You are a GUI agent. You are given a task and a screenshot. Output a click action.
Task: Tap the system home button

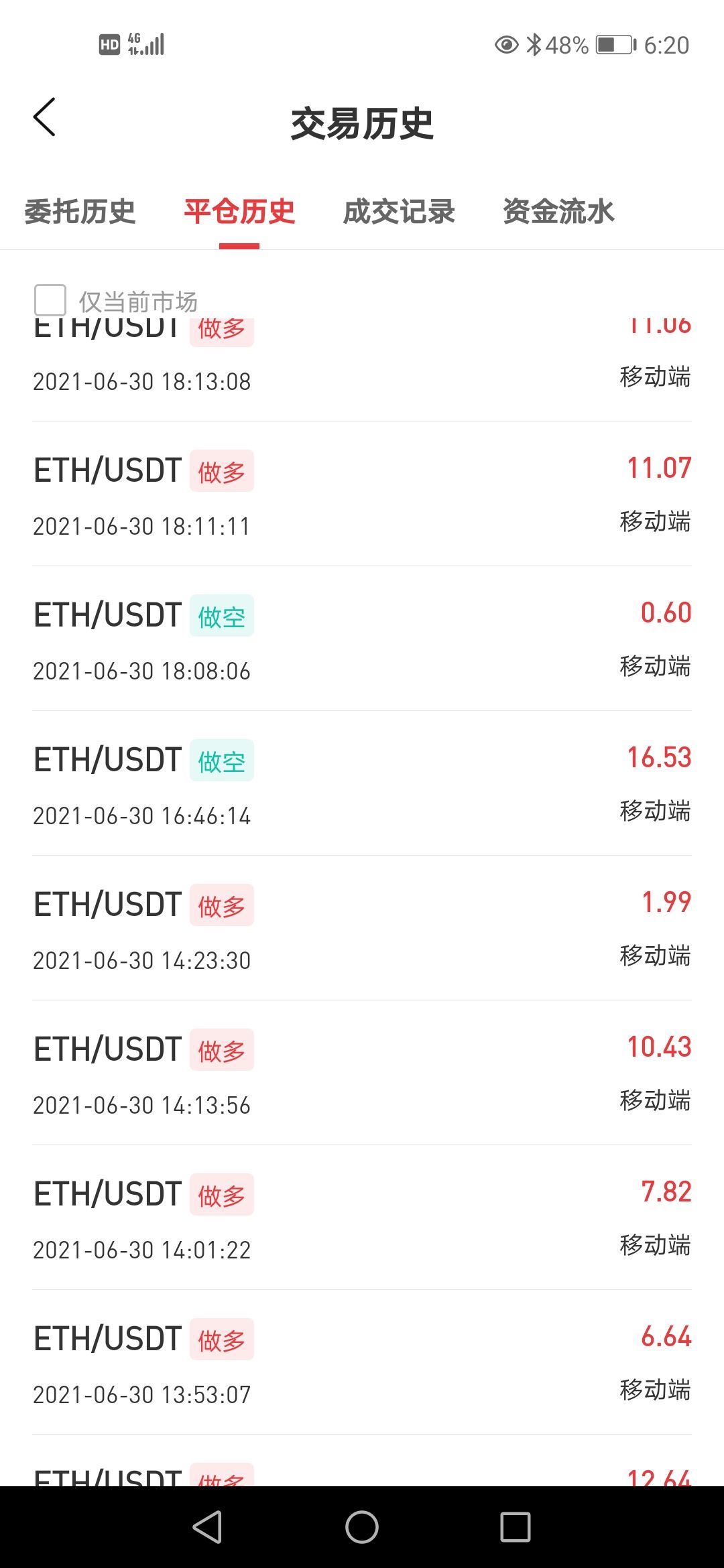point(362,1528)
